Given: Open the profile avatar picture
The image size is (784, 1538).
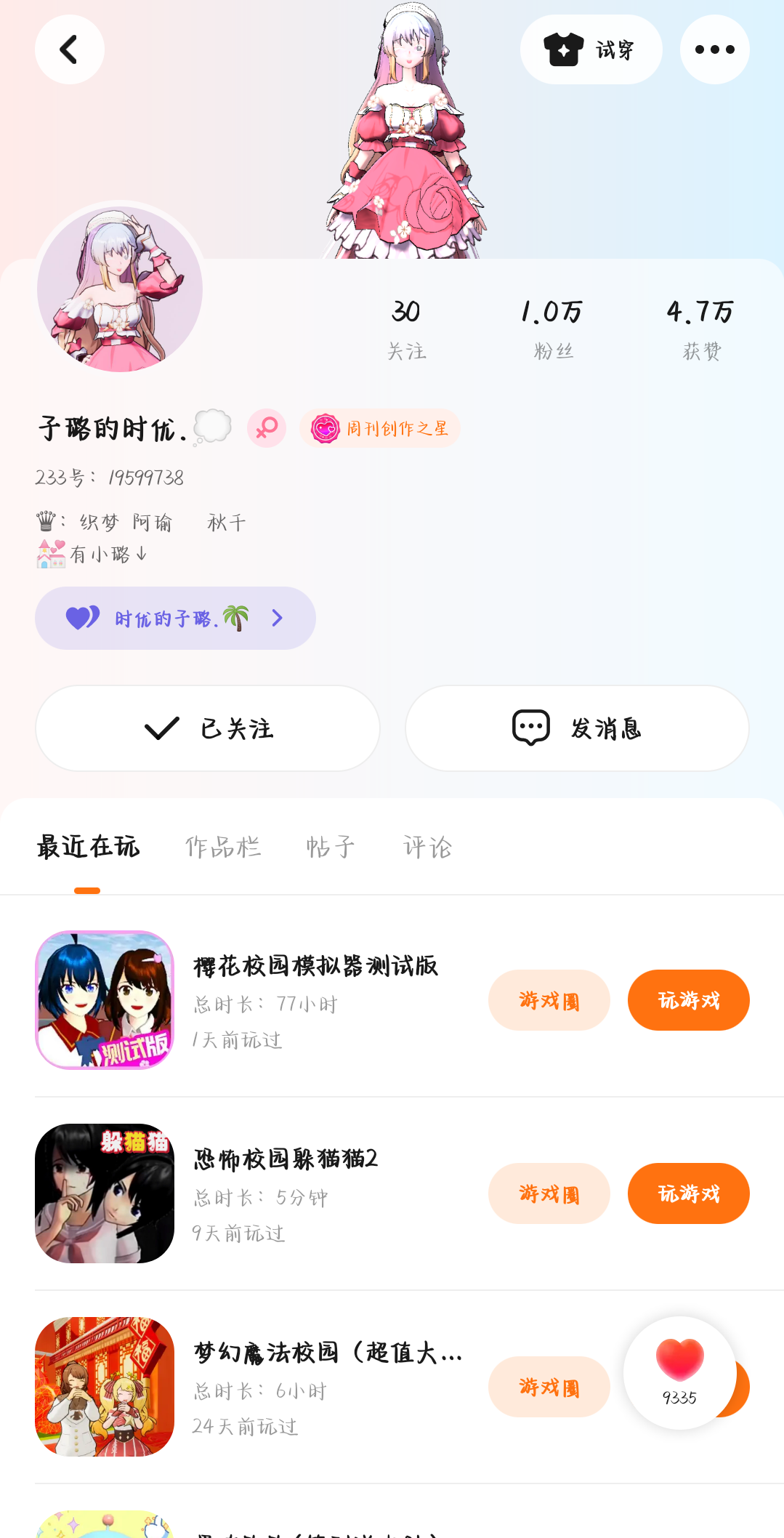Looking at the screenshot, I should (x=120, y=289).
